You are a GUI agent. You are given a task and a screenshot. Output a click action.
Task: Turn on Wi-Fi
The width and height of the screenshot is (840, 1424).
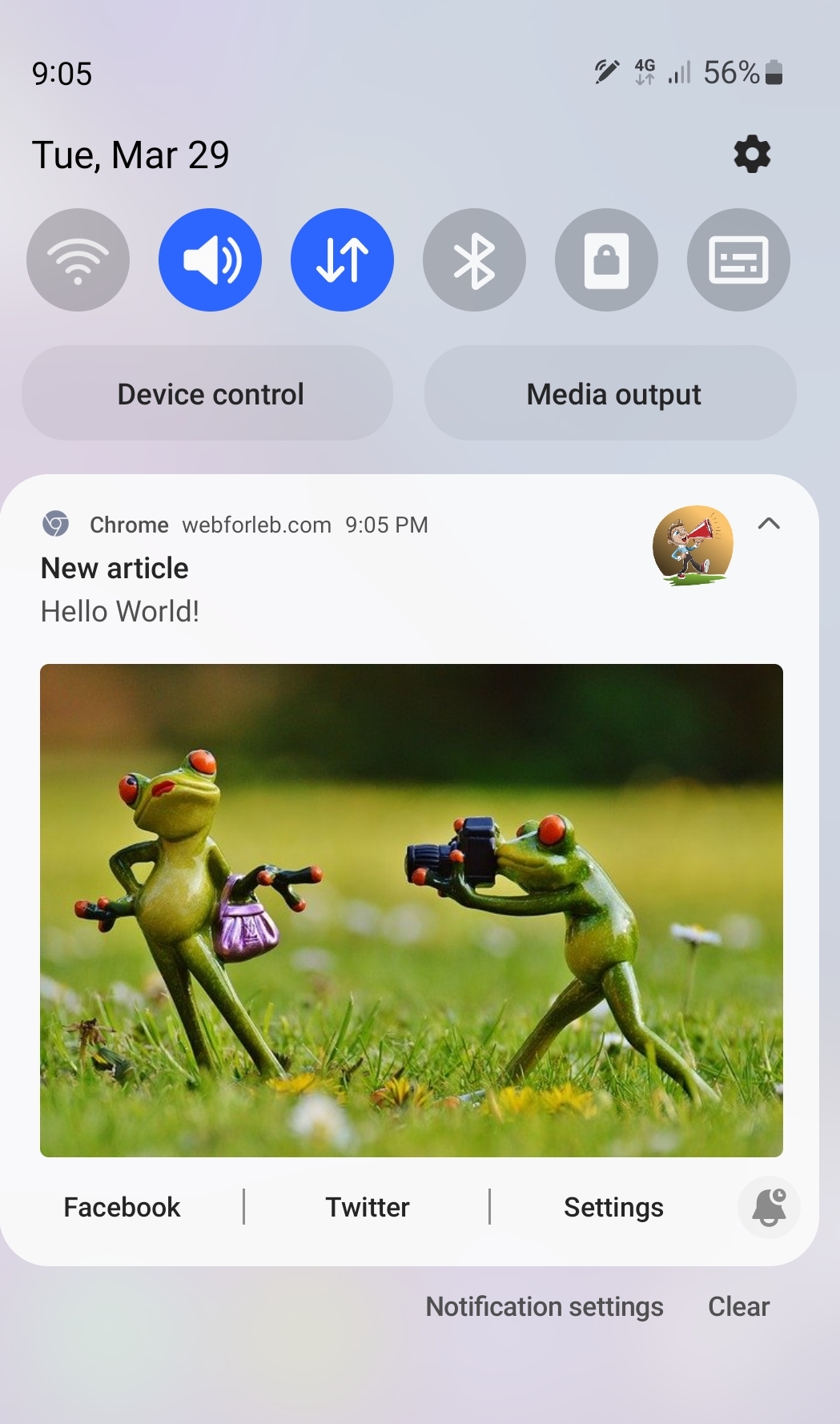(78, 260)
